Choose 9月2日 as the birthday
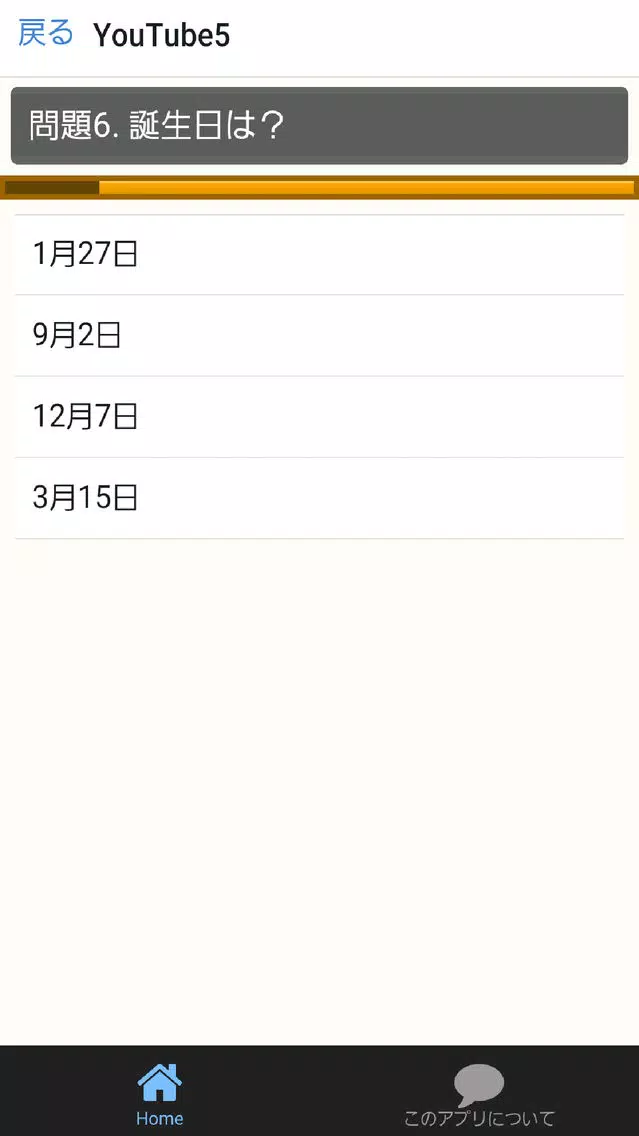639x1136 pixels. coord(320,335)
